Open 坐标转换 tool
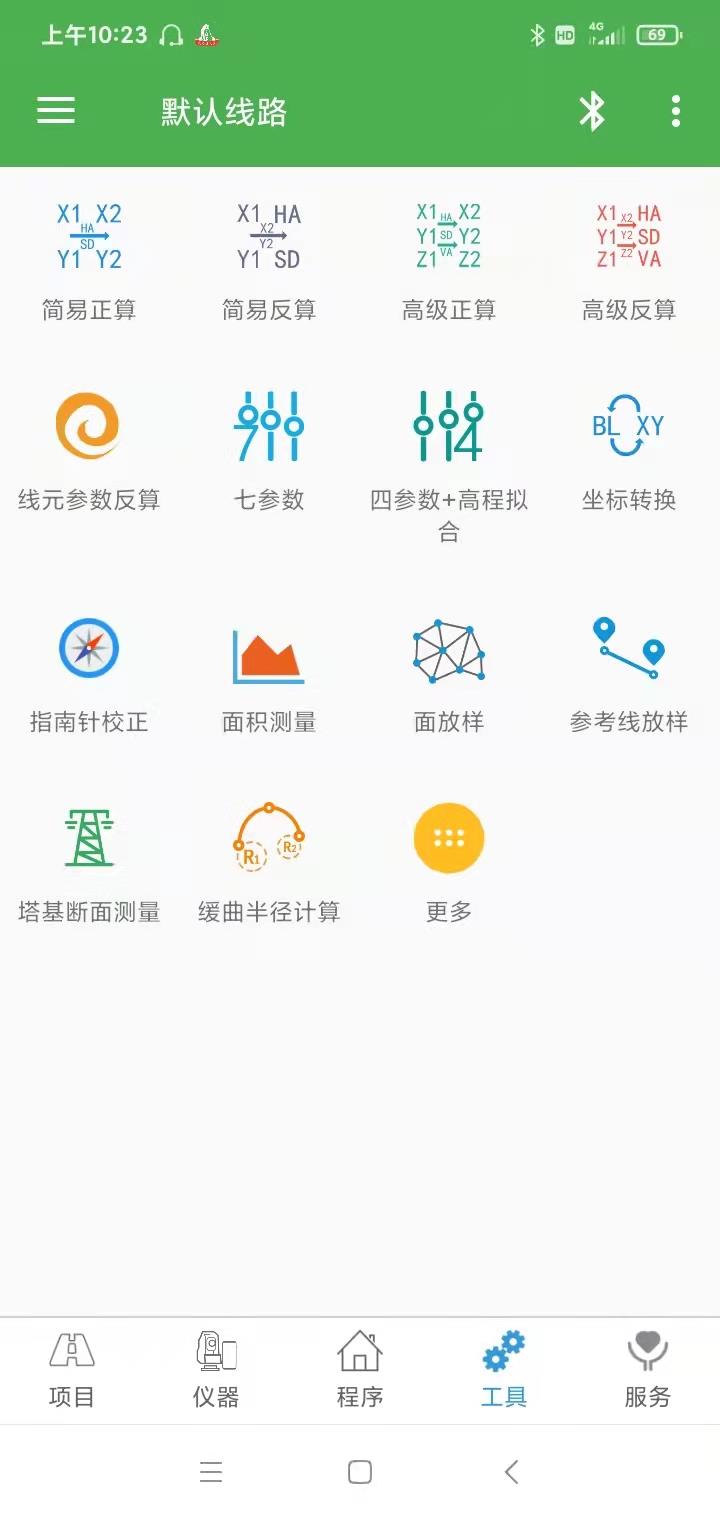Viewport: 720px width, 1520px height. pos(629,450)
